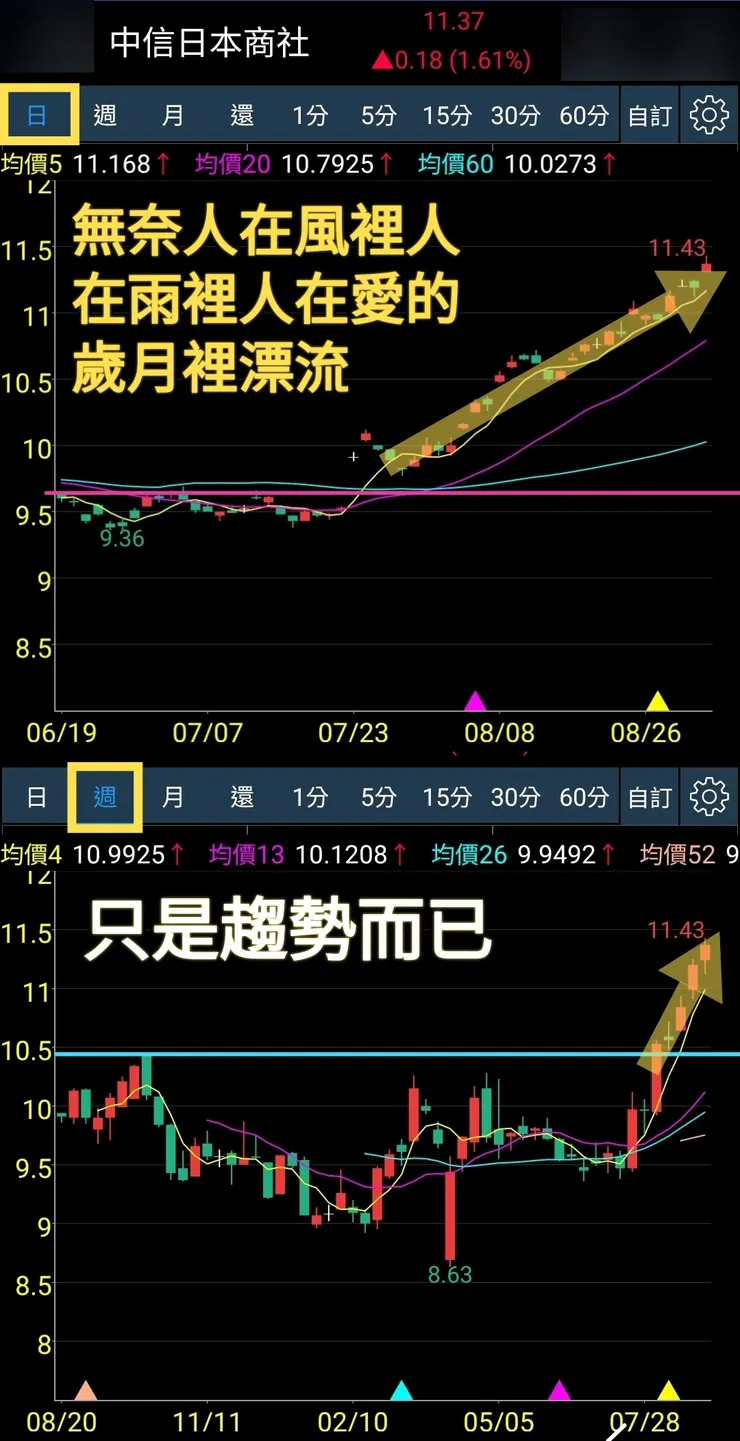This screenshot has width=740, height=1441.
Task: Select the 60分 interval on the bottom toolbar
Action: coord(583,796)
